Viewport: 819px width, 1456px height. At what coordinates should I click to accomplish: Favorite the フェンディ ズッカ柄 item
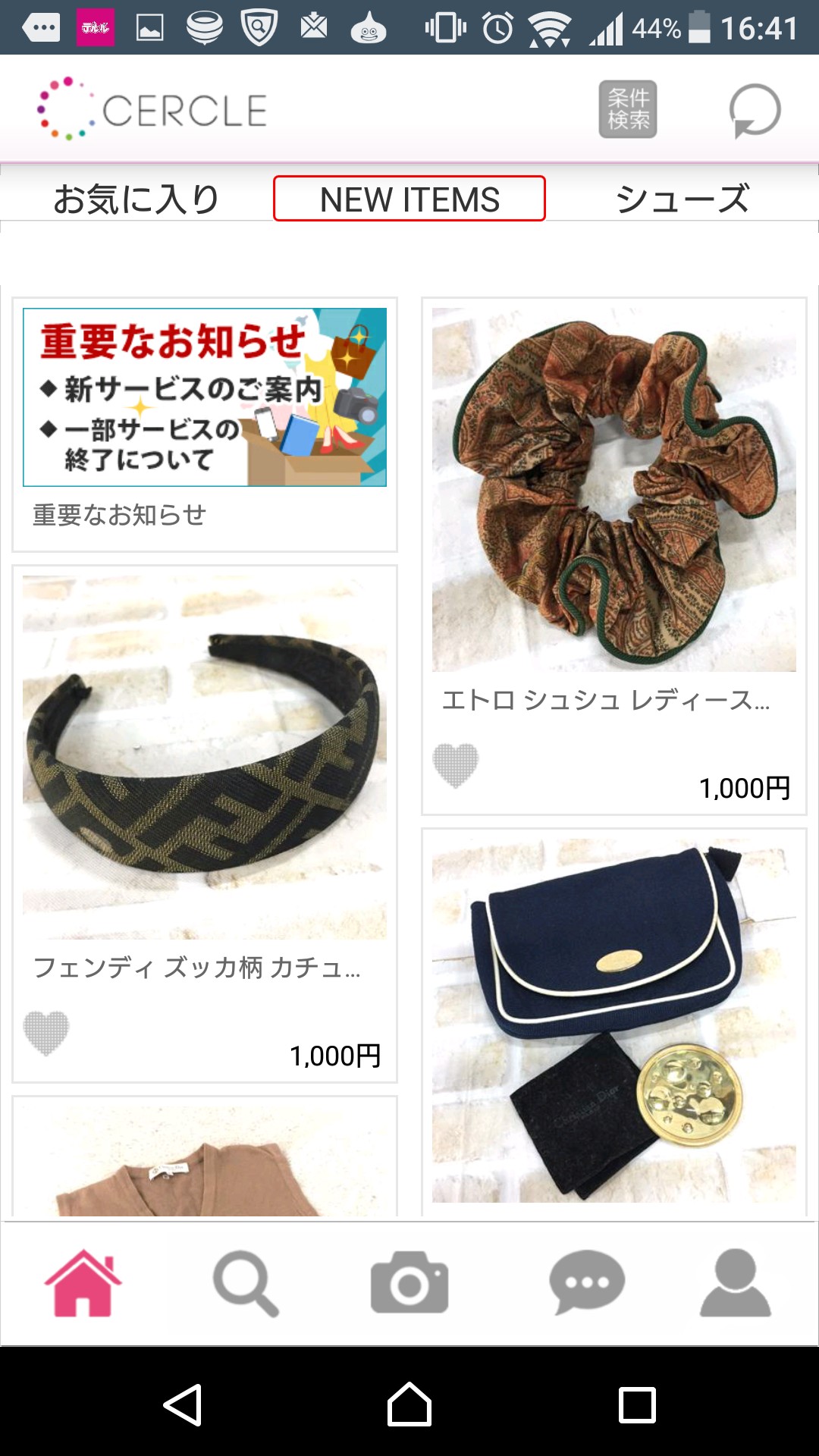[x=46, y=1033]
